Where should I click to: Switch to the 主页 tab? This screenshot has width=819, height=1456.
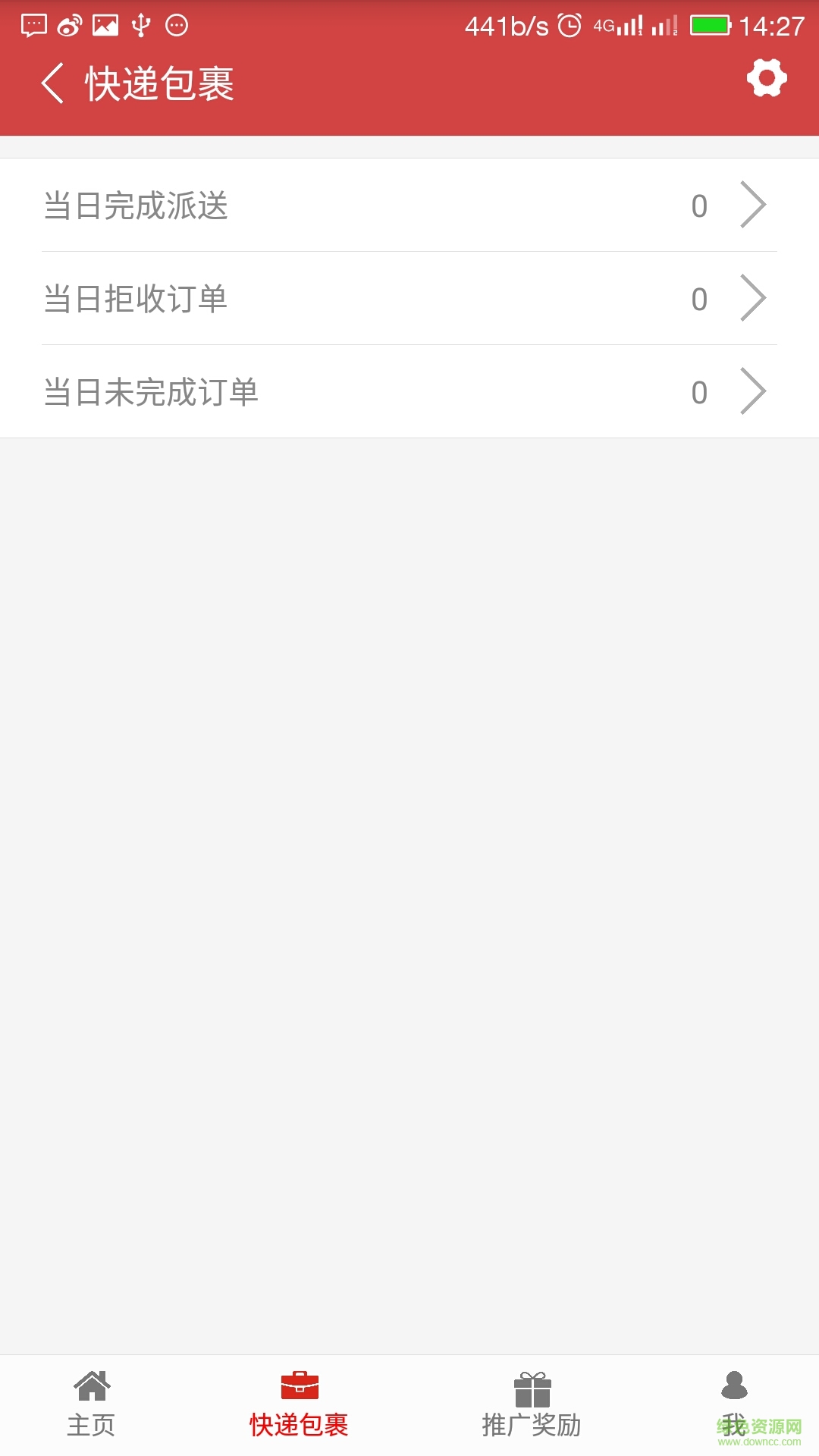pos(92,1424)
